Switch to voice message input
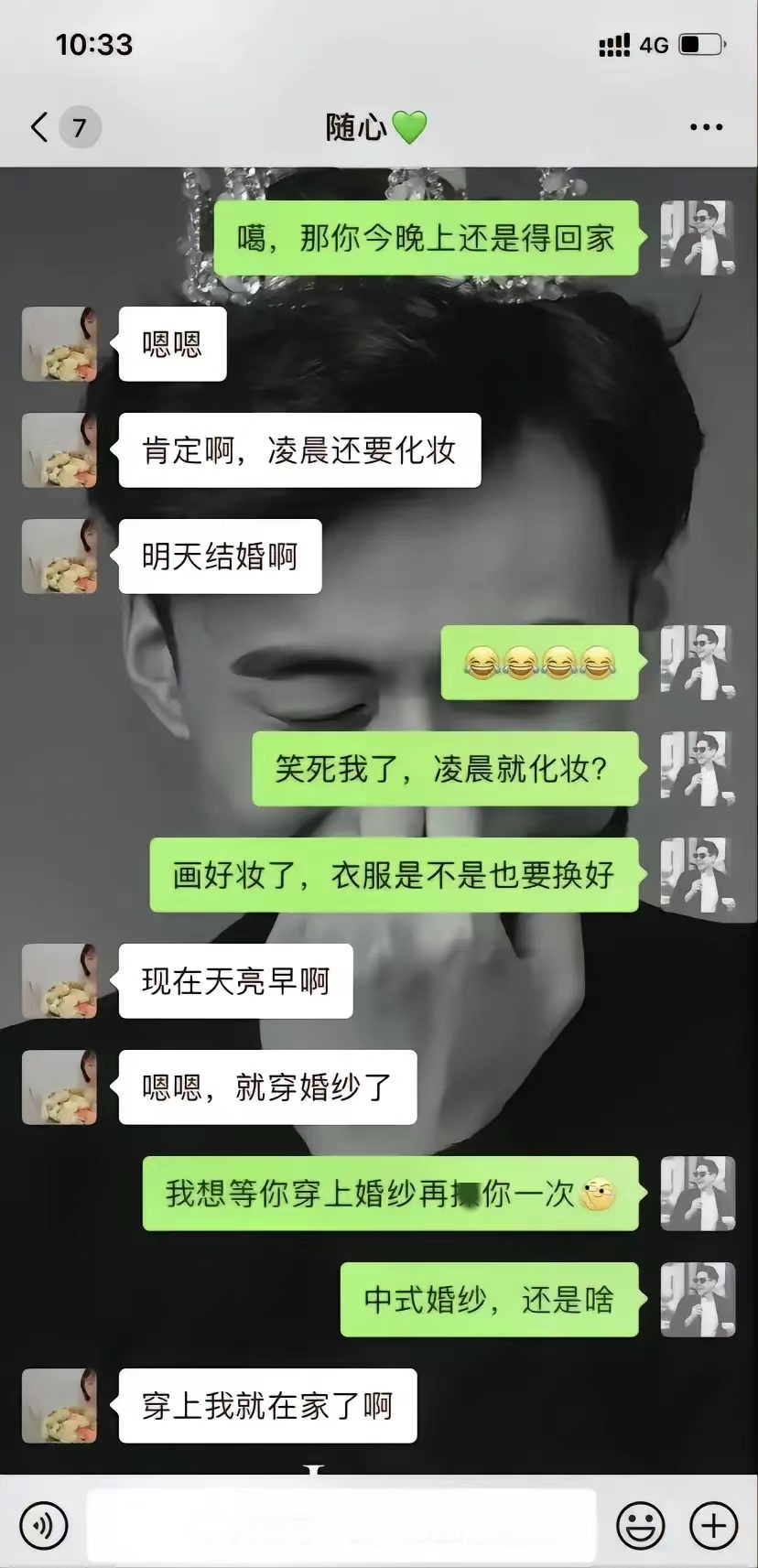This screenshot has width=758, height=1568. tap(43, 1526)
